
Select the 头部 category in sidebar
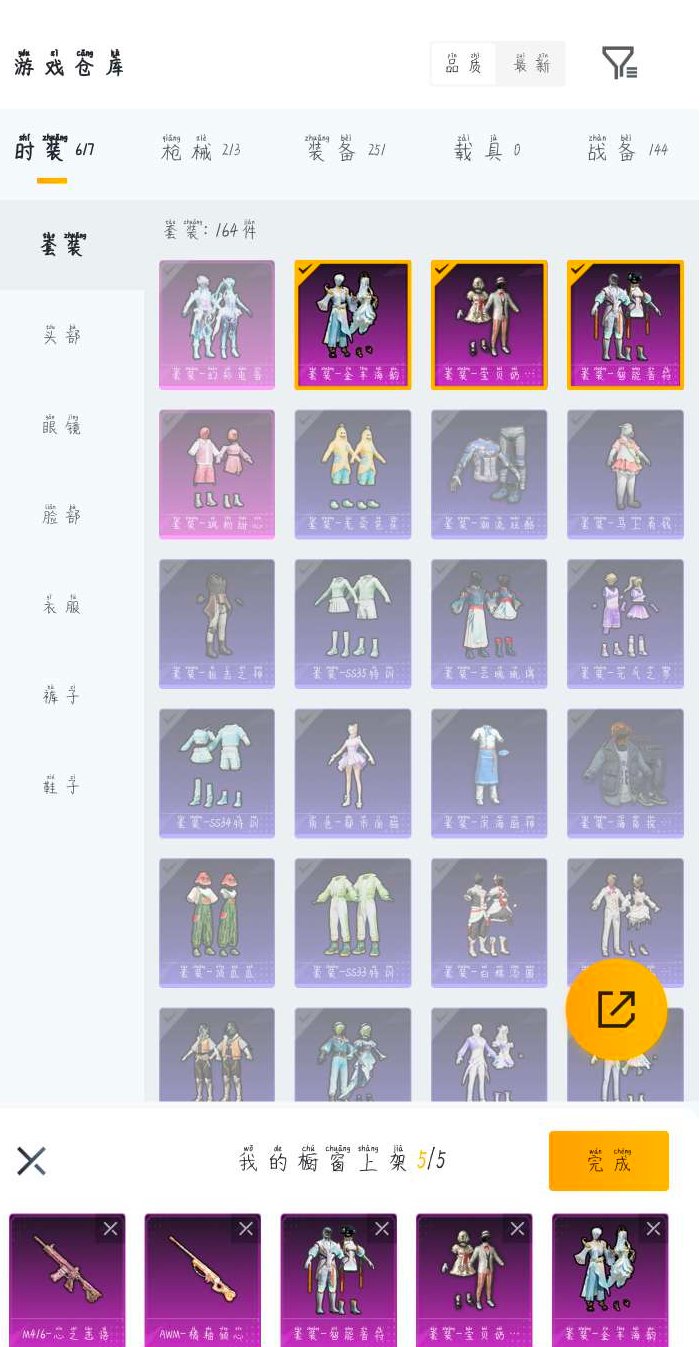(62, 335)
